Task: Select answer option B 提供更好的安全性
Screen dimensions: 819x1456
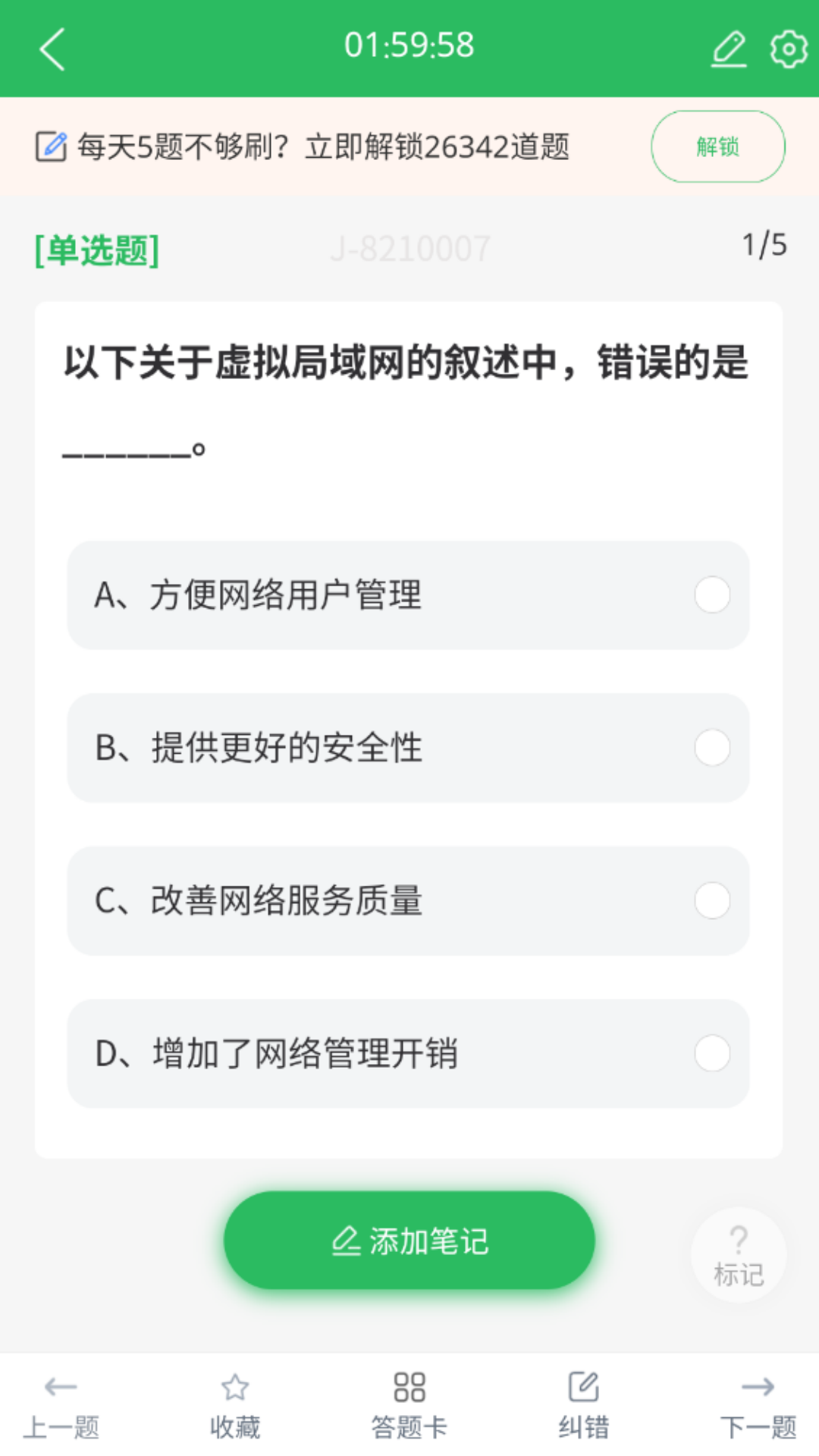Action: (x=407, y=748)
